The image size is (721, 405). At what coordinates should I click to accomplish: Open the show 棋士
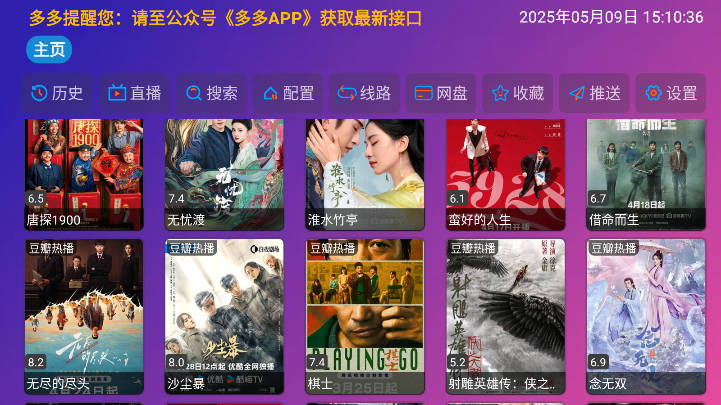[364, 315]
